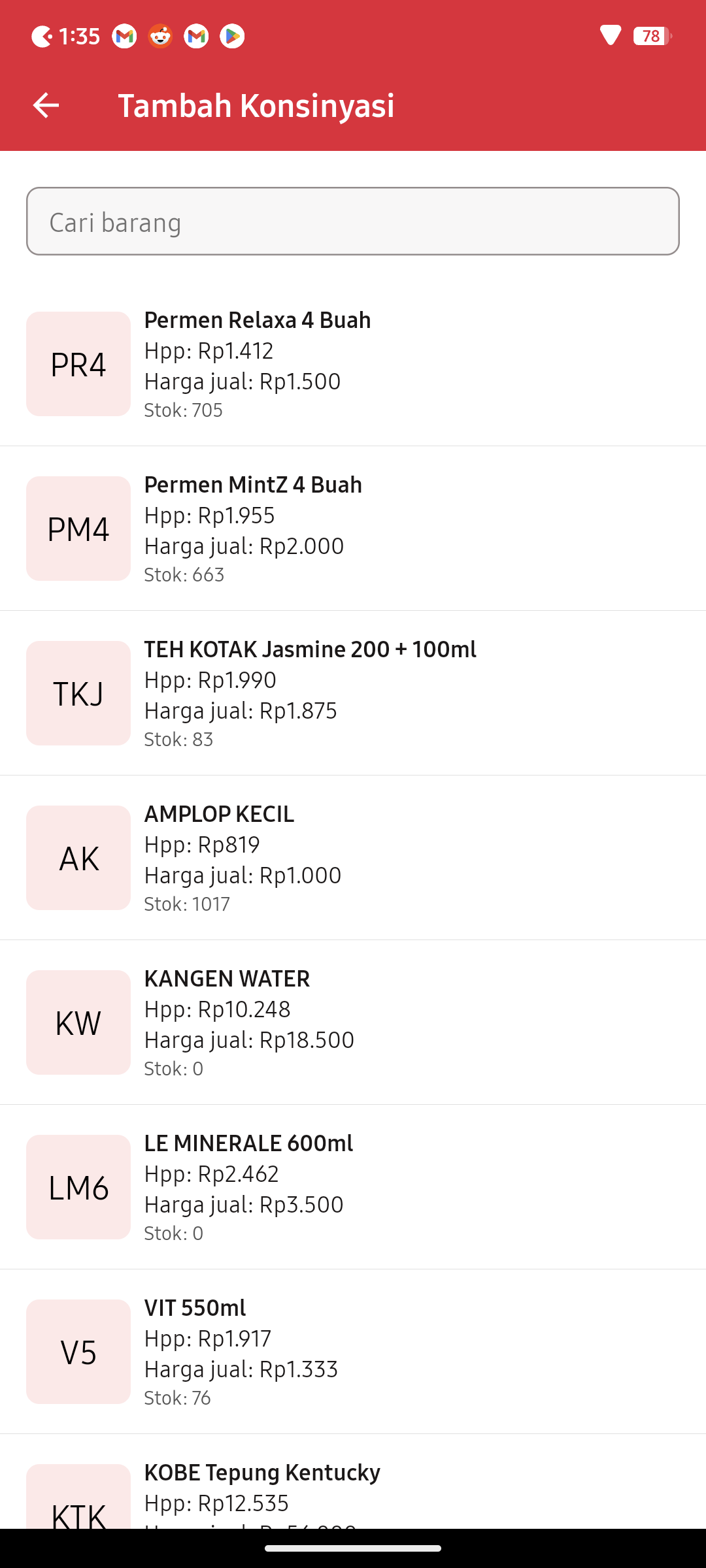Open Play Store from the status bar
Screen dimensions: 706x1568
pyautogui.click(x=231, y=36)
